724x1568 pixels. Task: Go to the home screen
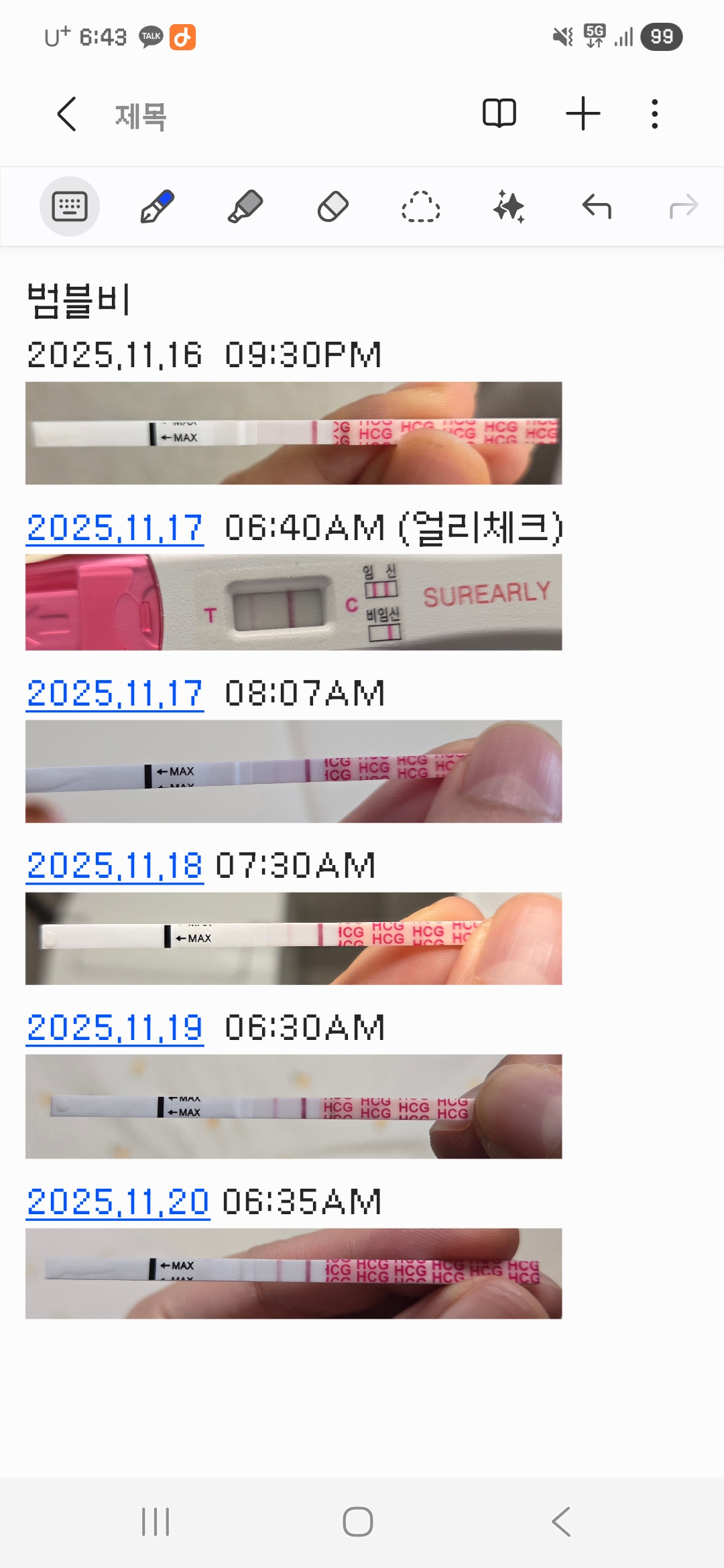click(358, 1521)
